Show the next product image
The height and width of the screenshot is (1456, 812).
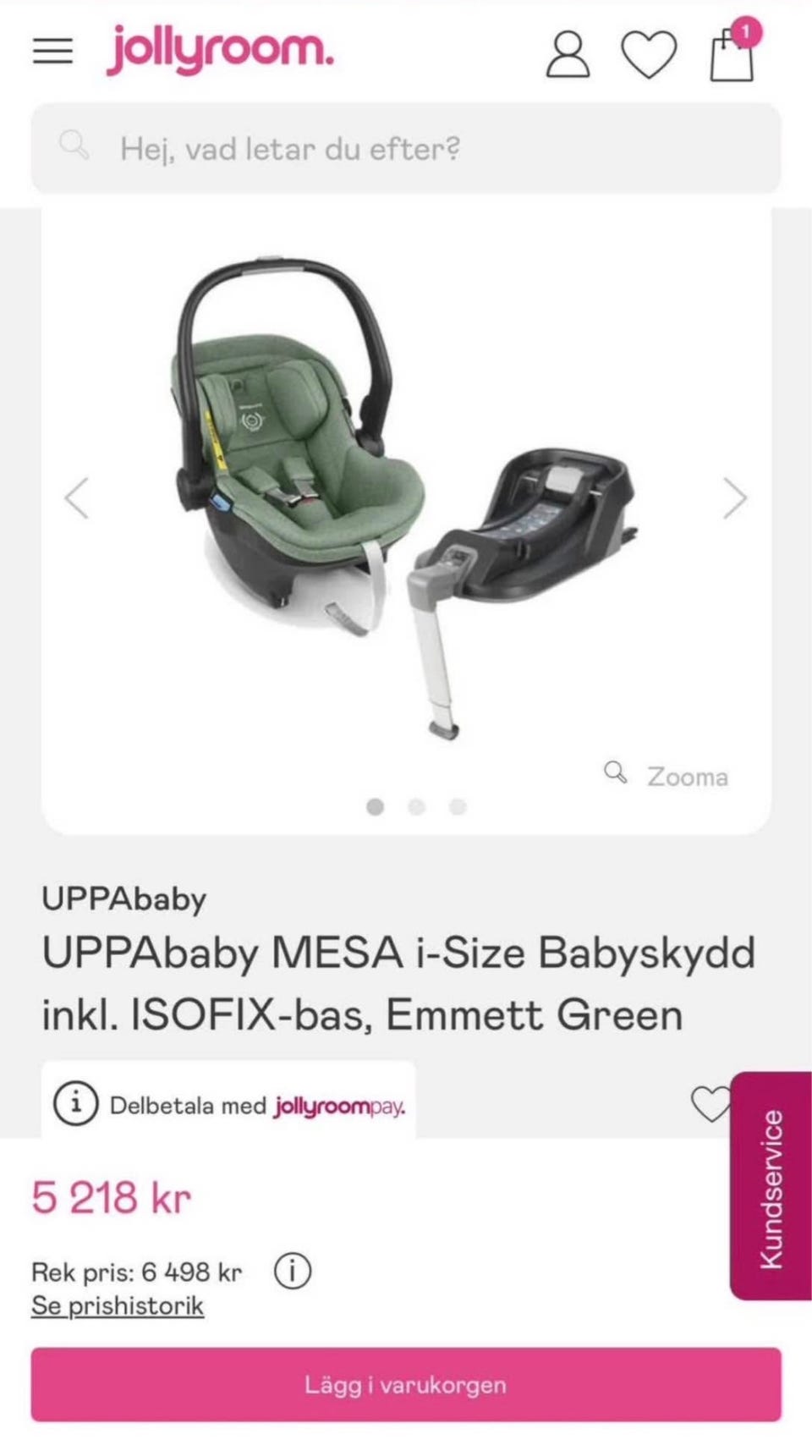tap(734, 497)
